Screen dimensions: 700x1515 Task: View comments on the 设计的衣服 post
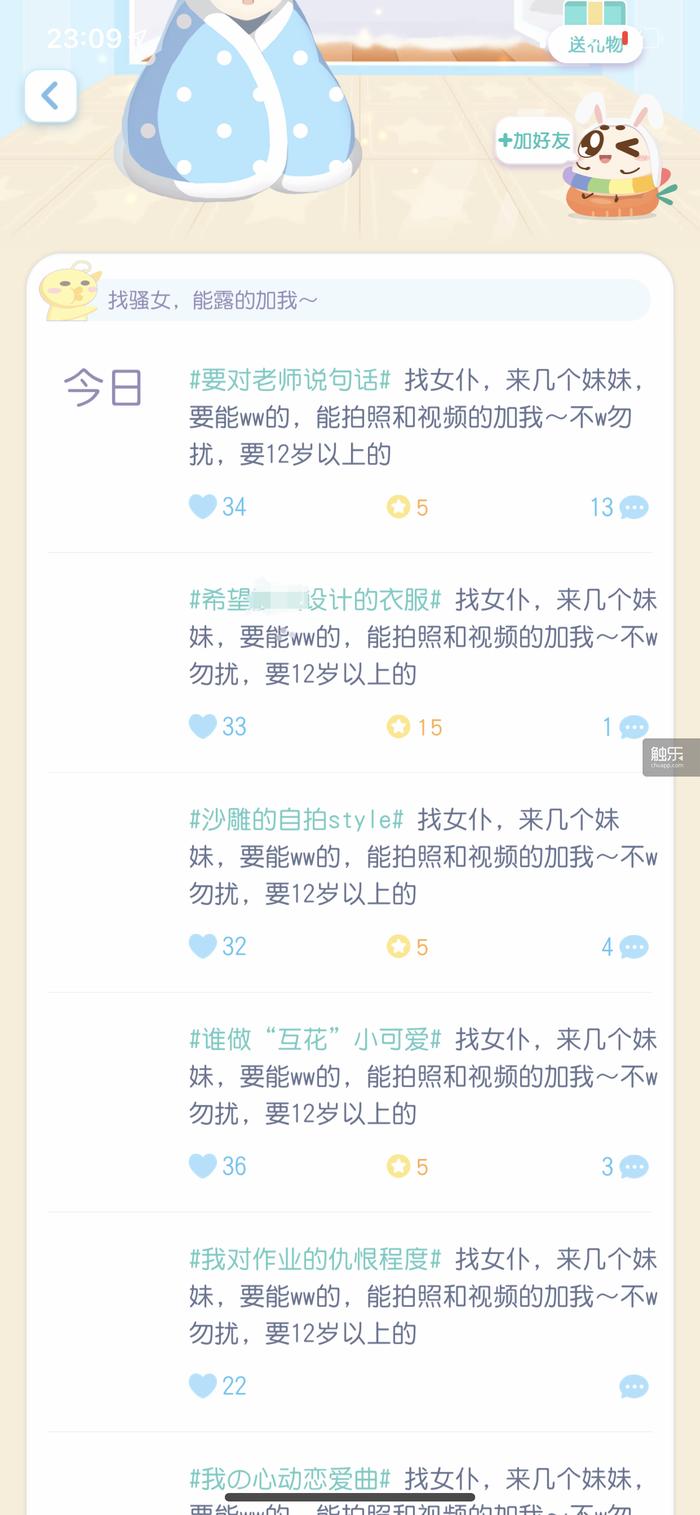tap(633, 727)
